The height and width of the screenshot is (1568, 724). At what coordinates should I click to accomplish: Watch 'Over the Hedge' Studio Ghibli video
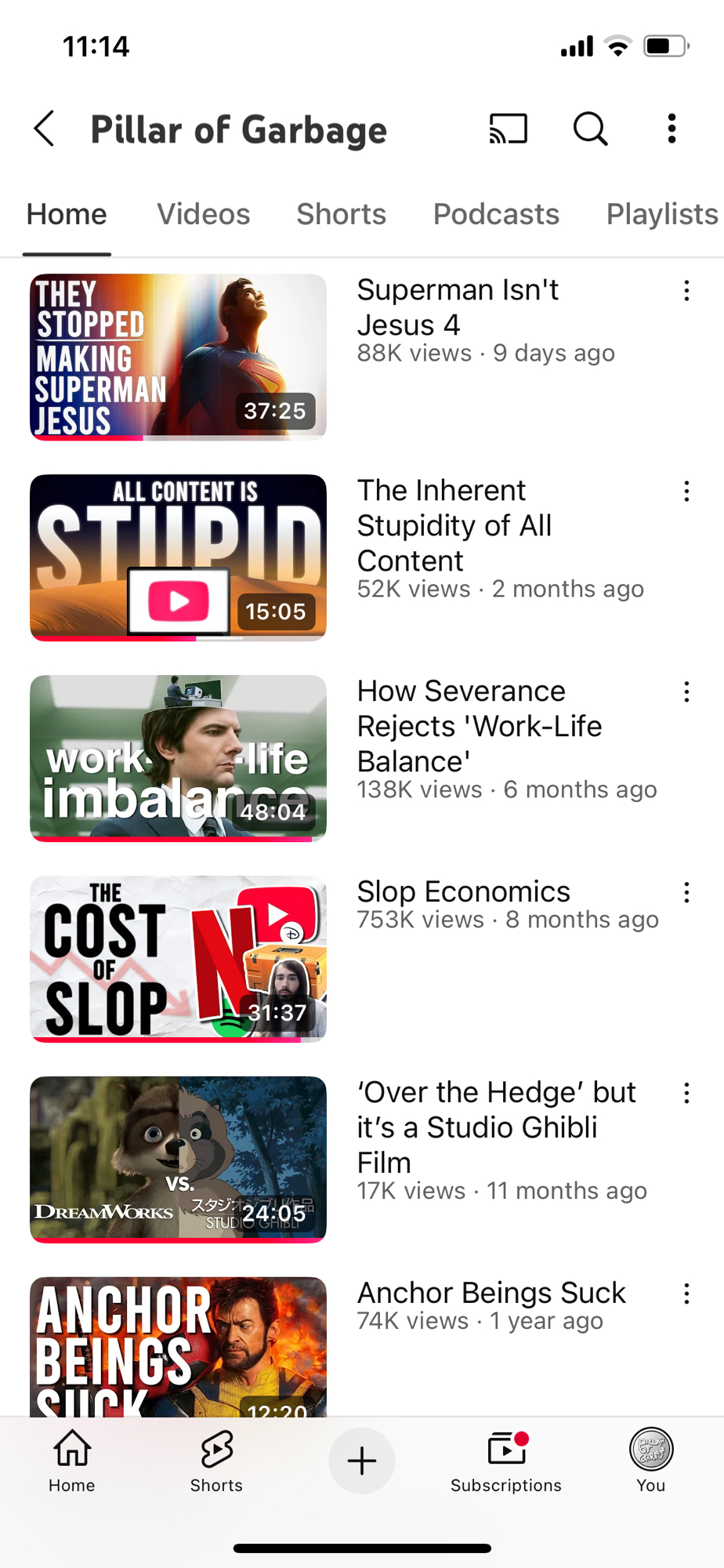(x=178, y=1160)
